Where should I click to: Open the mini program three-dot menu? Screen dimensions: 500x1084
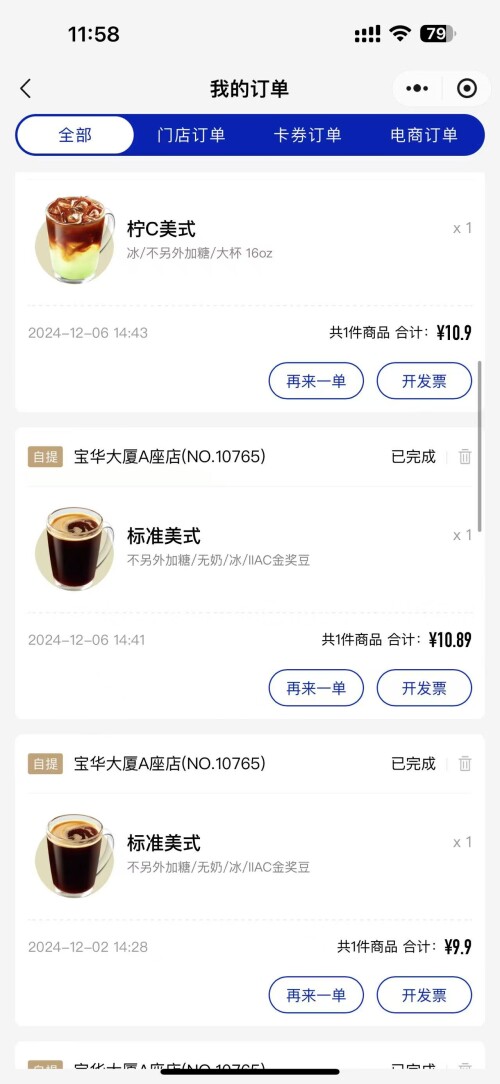(x=417, y=88)
